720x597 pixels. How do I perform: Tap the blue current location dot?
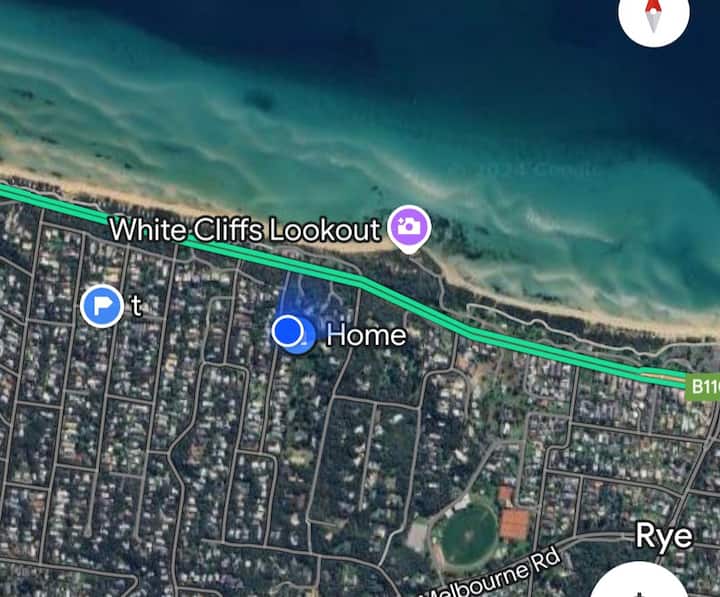click(291, 331)
